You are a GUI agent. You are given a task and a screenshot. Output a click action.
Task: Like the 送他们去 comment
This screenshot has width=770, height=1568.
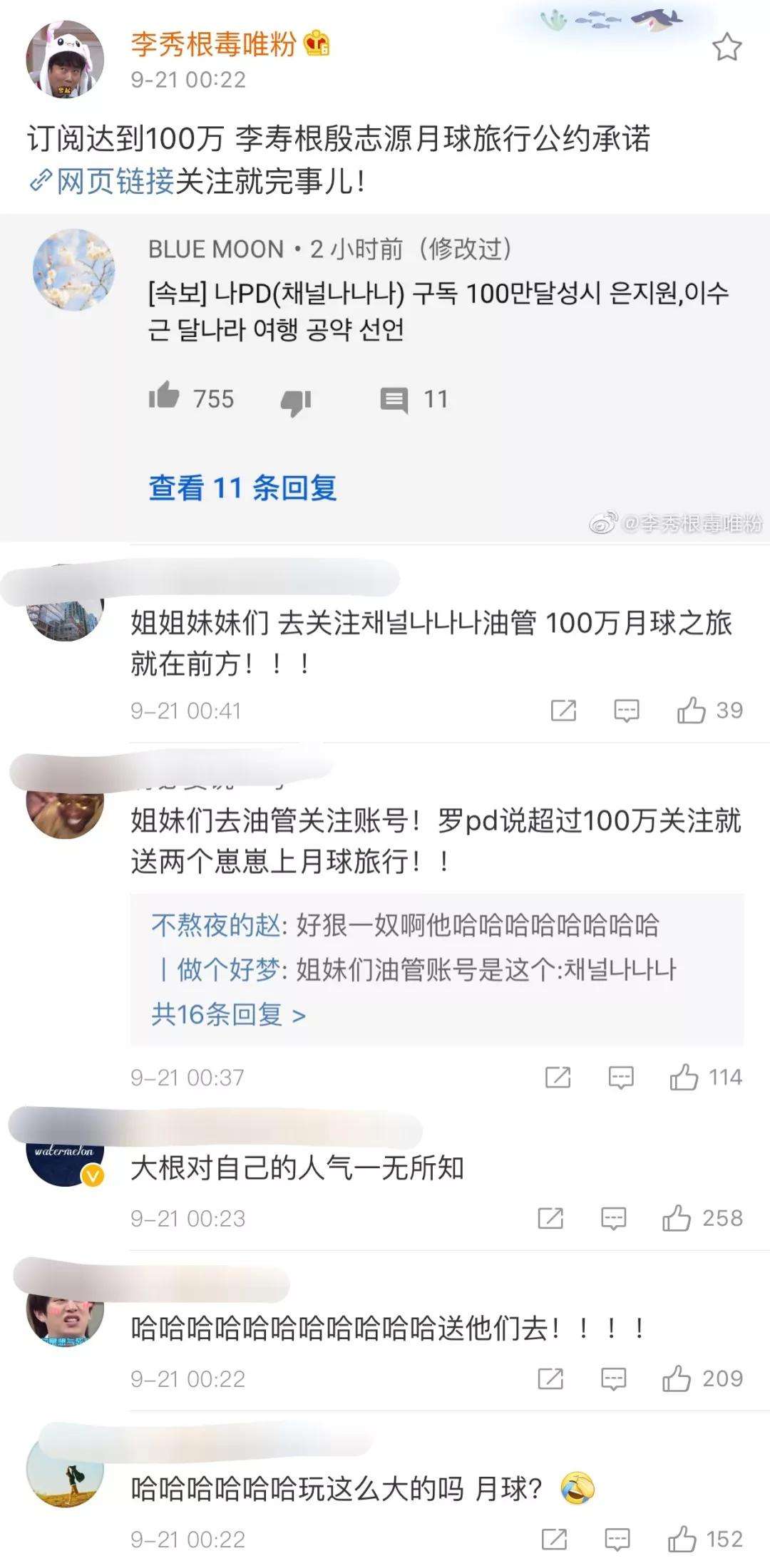click(x=677, y=1378)
